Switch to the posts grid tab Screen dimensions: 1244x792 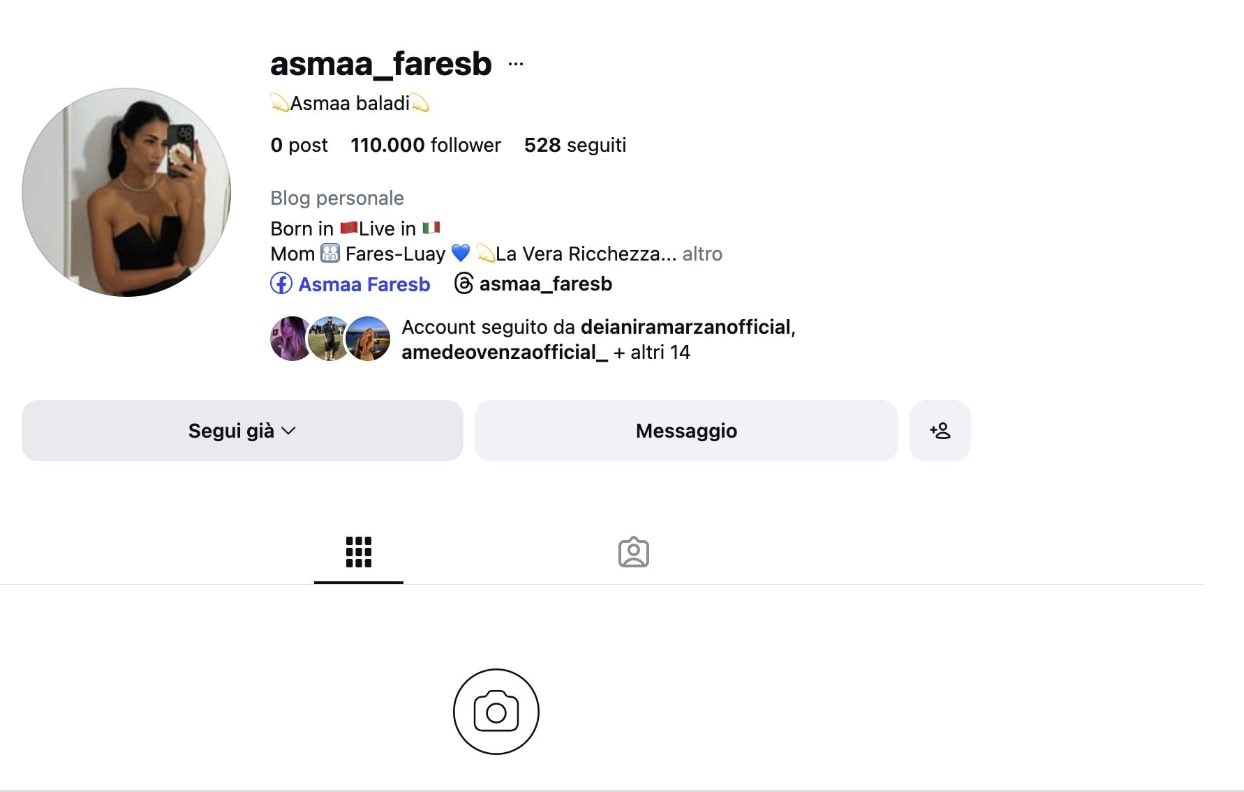[x=358, y=552]
